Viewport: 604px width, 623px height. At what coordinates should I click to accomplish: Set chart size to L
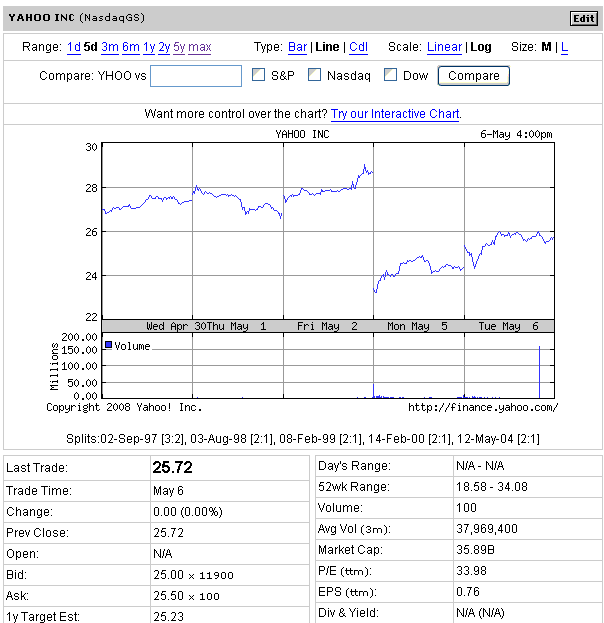point(564,47)
